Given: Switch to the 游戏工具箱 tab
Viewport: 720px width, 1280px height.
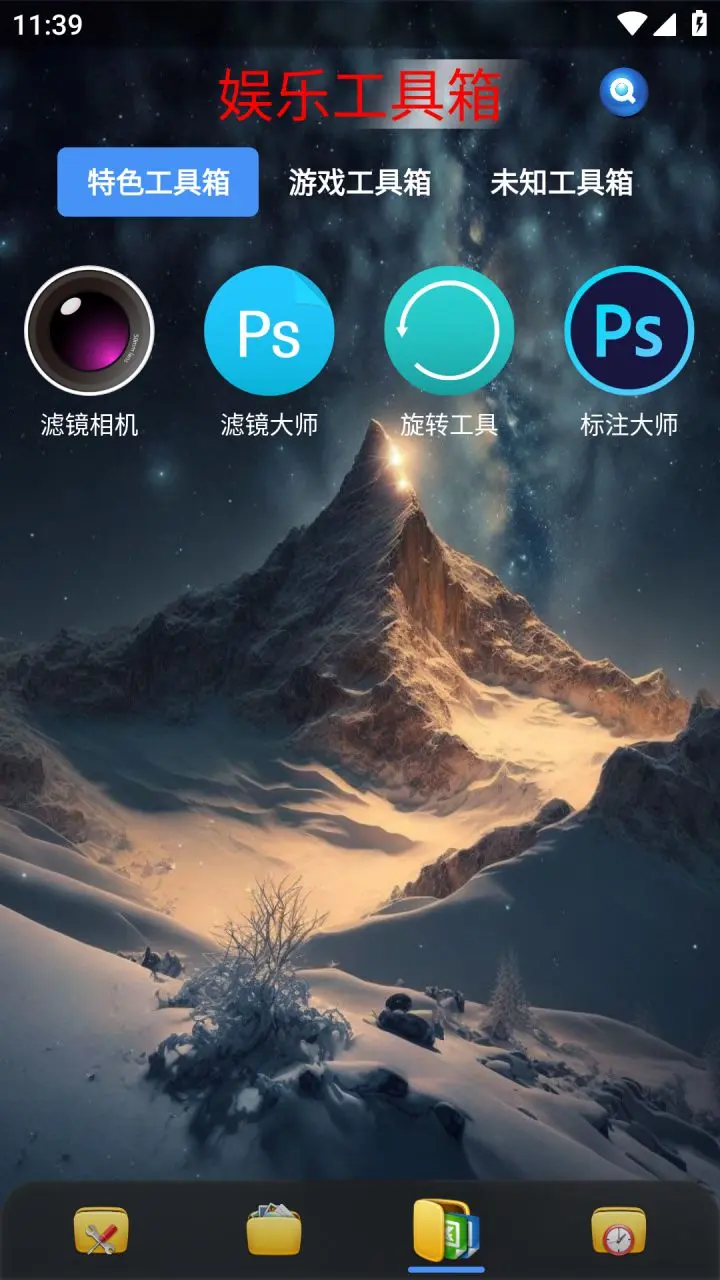Looking at the screenshot, I should [x=360, y=182].
